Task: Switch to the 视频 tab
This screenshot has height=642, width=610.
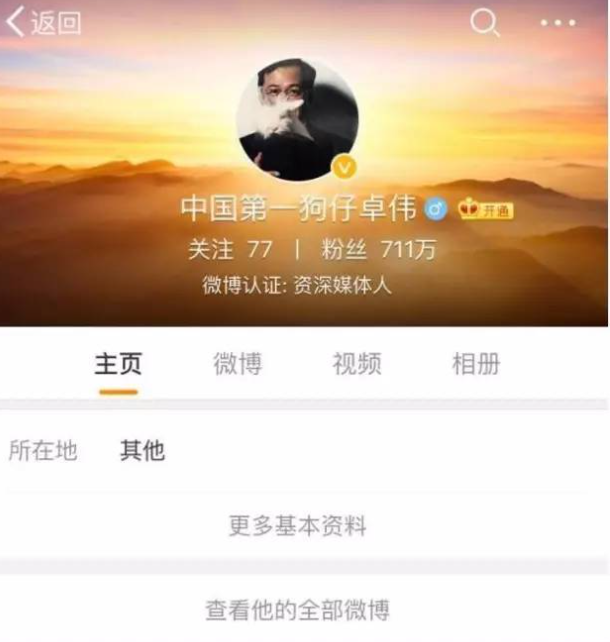Action: point(357,364)
